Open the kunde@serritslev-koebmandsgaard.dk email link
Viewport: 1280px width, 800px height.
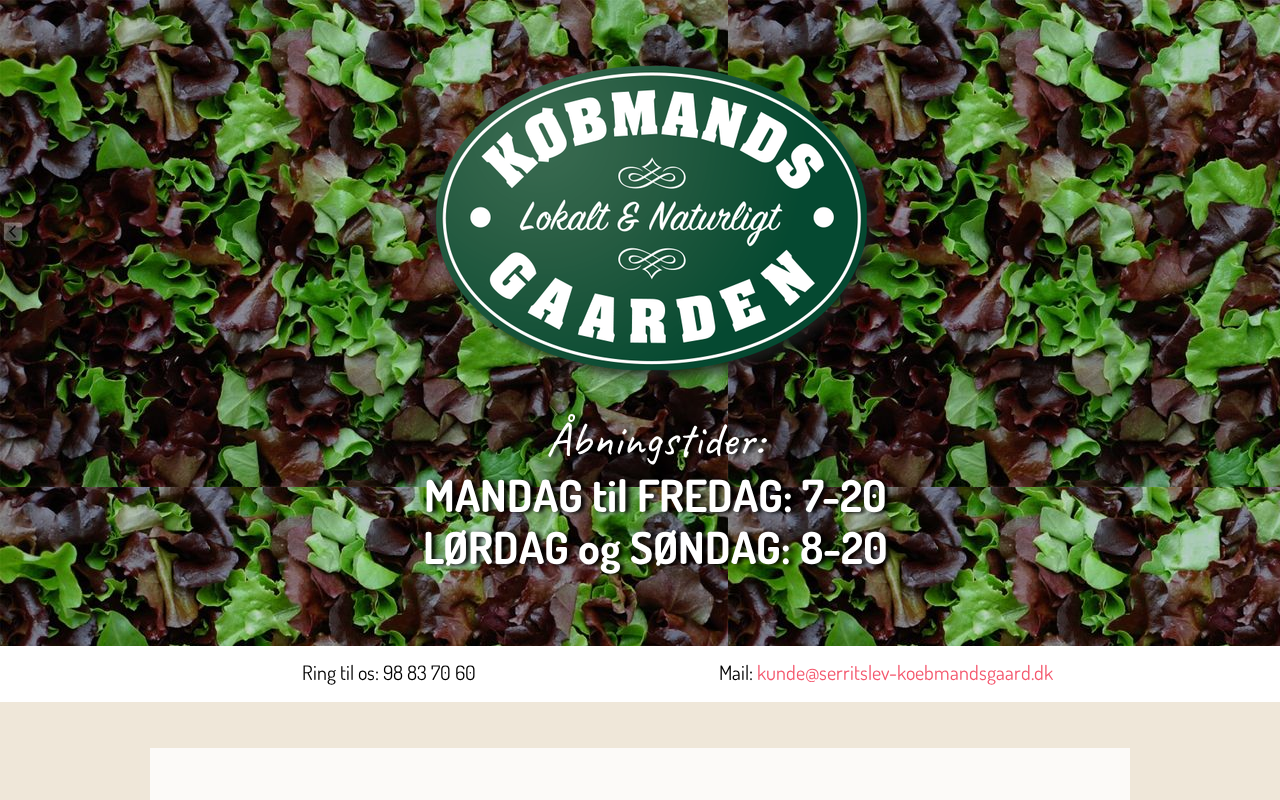[x=904, y=673]
